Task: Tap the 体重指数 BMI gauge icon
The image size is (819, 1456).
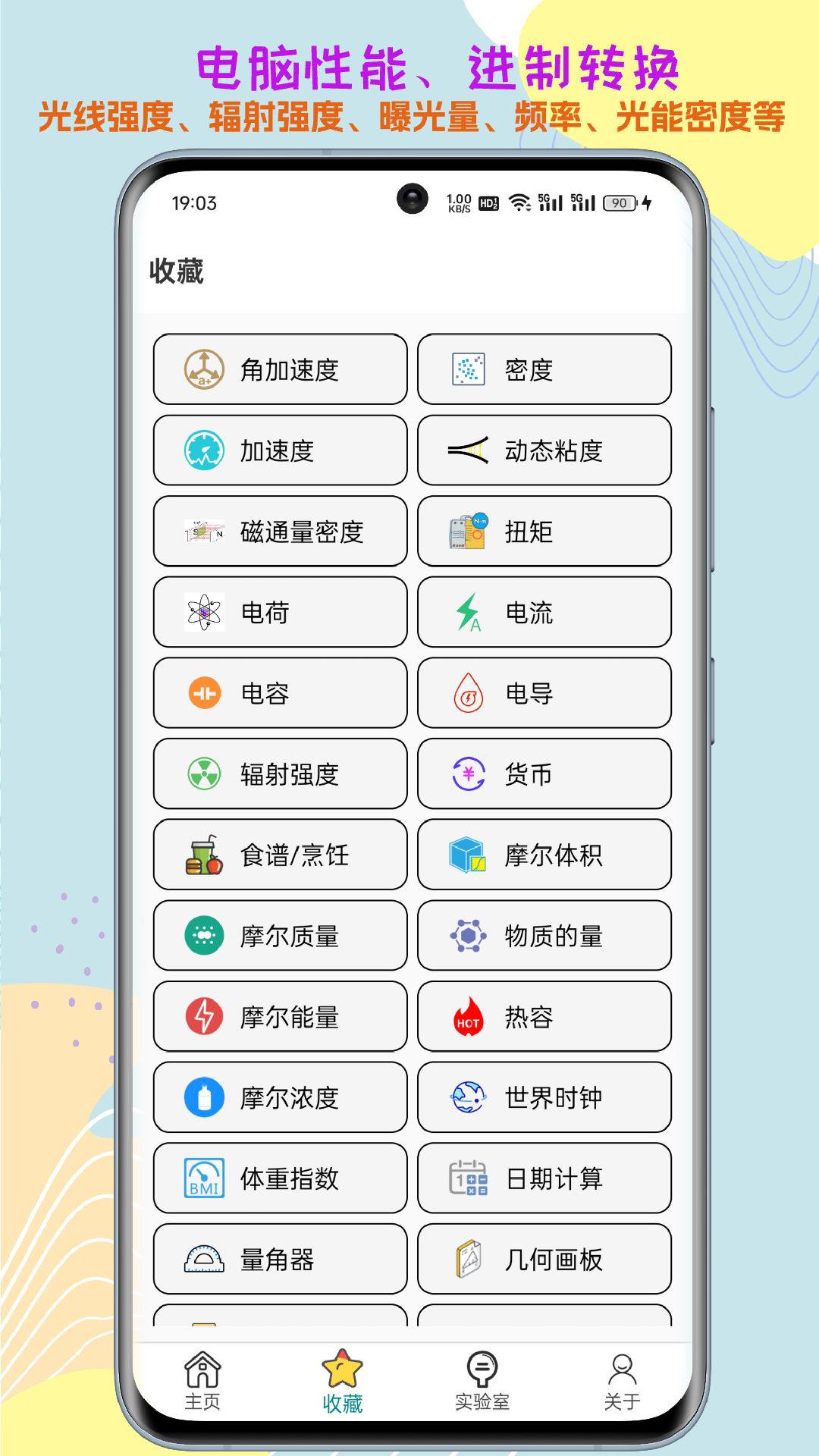Action: tap(203, 1179)
